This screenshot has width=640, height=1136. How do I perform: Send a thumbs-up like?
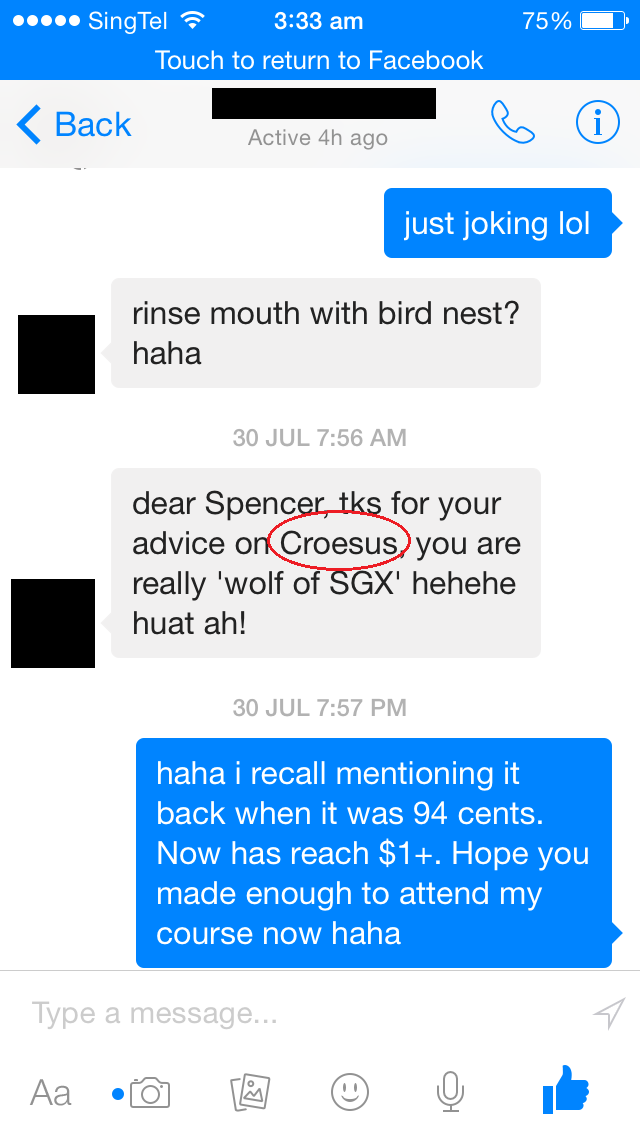point(565,1090)
